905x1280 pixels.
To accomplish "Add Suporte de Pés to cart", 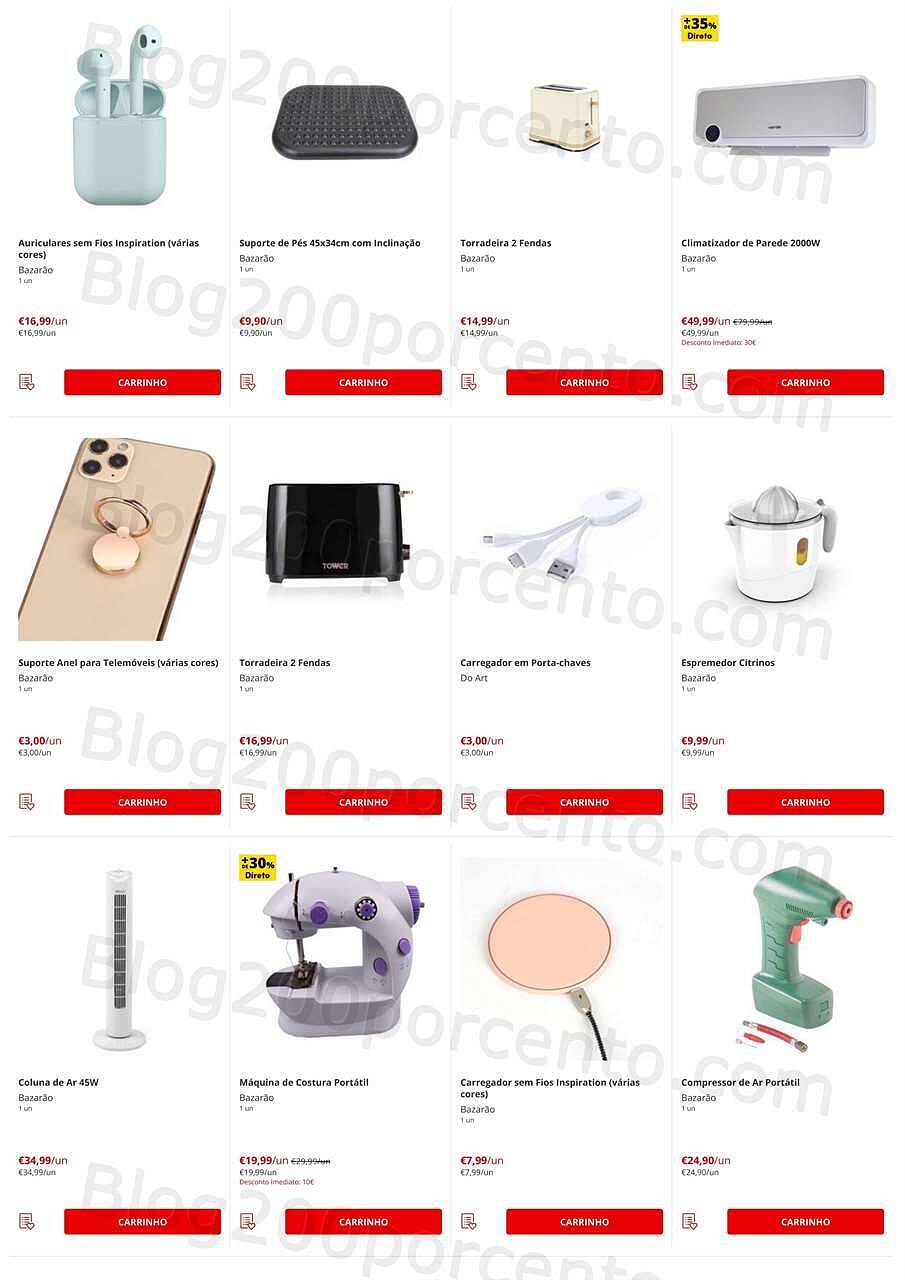I will tap(363, 382).
